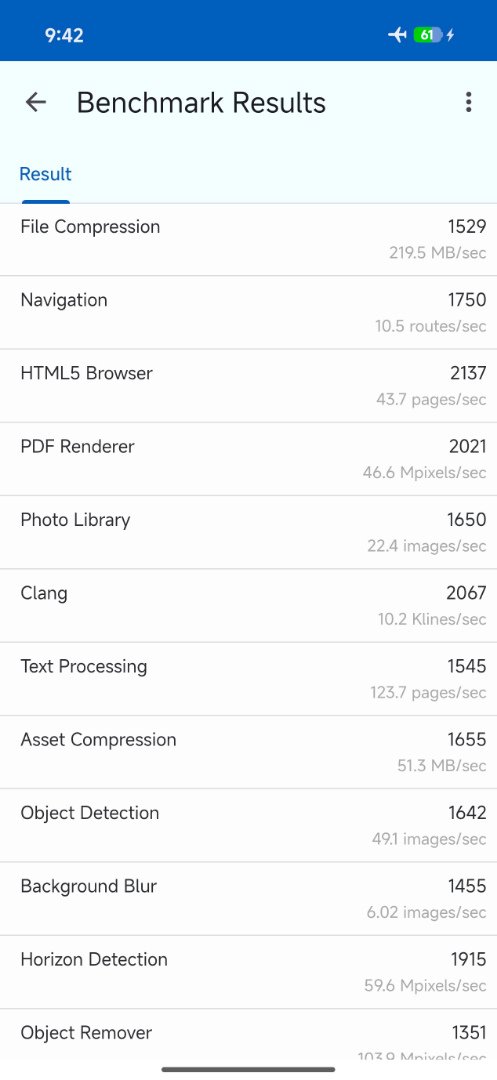Open the three-dot overflow menu
Screen dimensions: 497x1080
tap(468, 102)
